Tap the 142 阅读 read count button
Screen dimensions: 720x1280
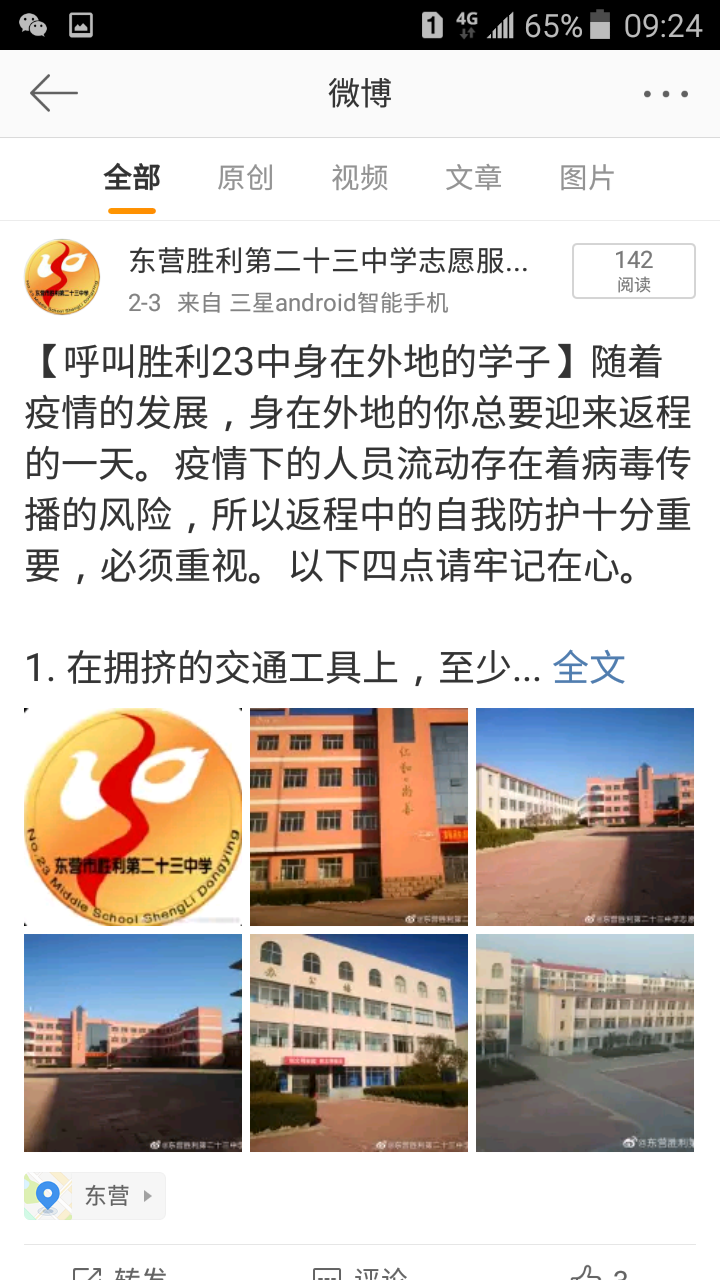pyautogui.click(x=634, y=271)
